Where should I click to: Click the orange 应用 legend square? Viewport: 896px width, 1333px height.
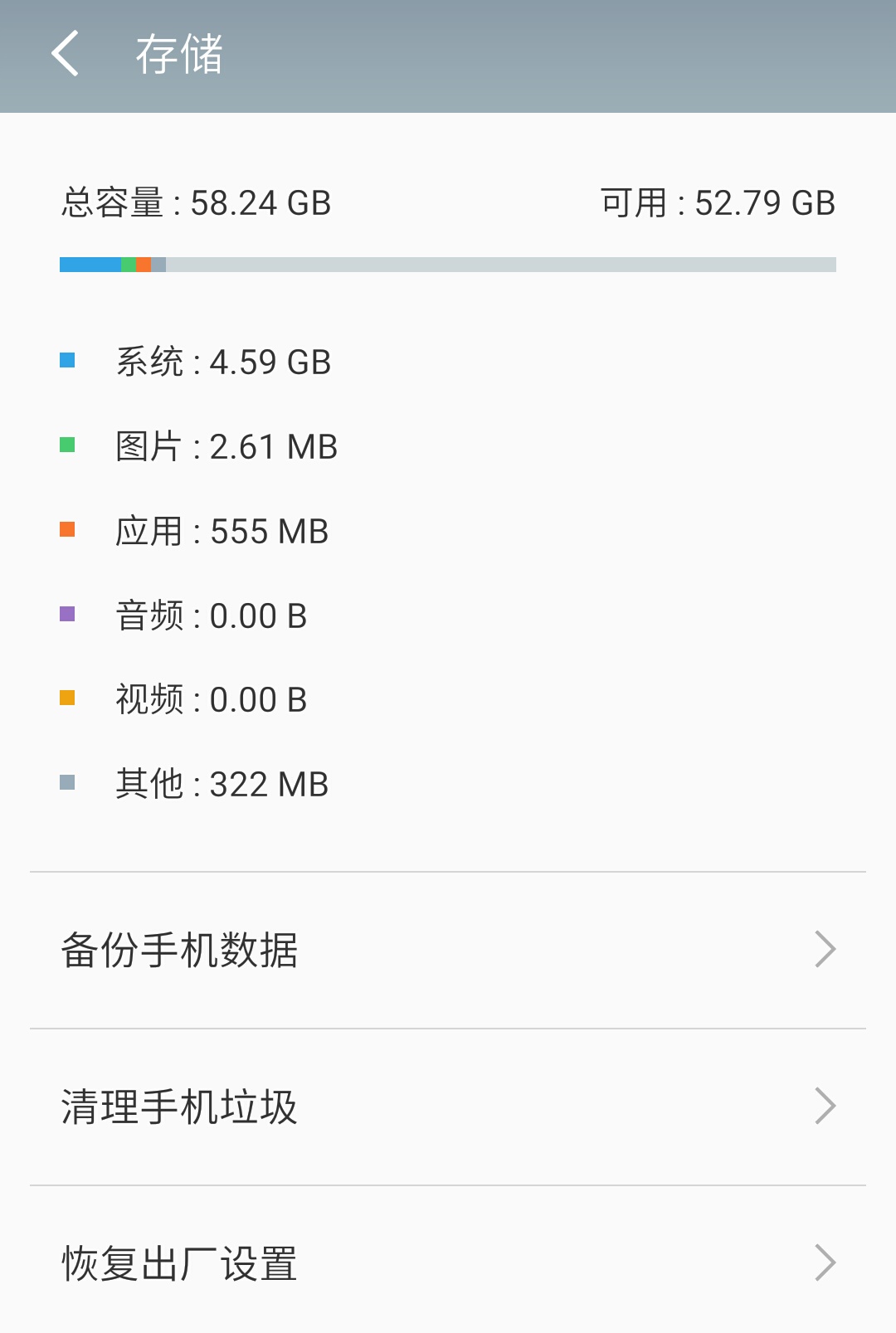68,529
